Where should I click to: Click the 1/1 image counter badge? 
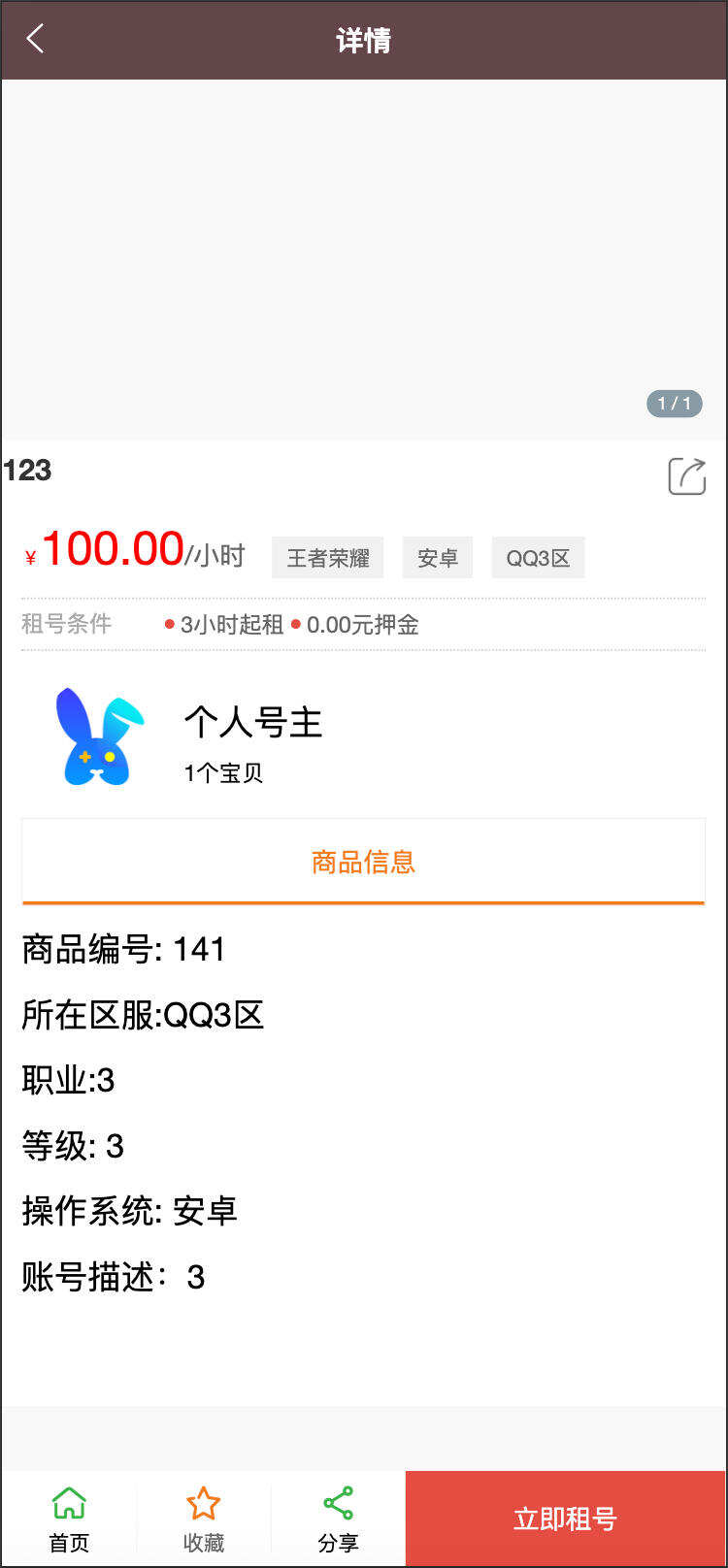click(674, 403)
